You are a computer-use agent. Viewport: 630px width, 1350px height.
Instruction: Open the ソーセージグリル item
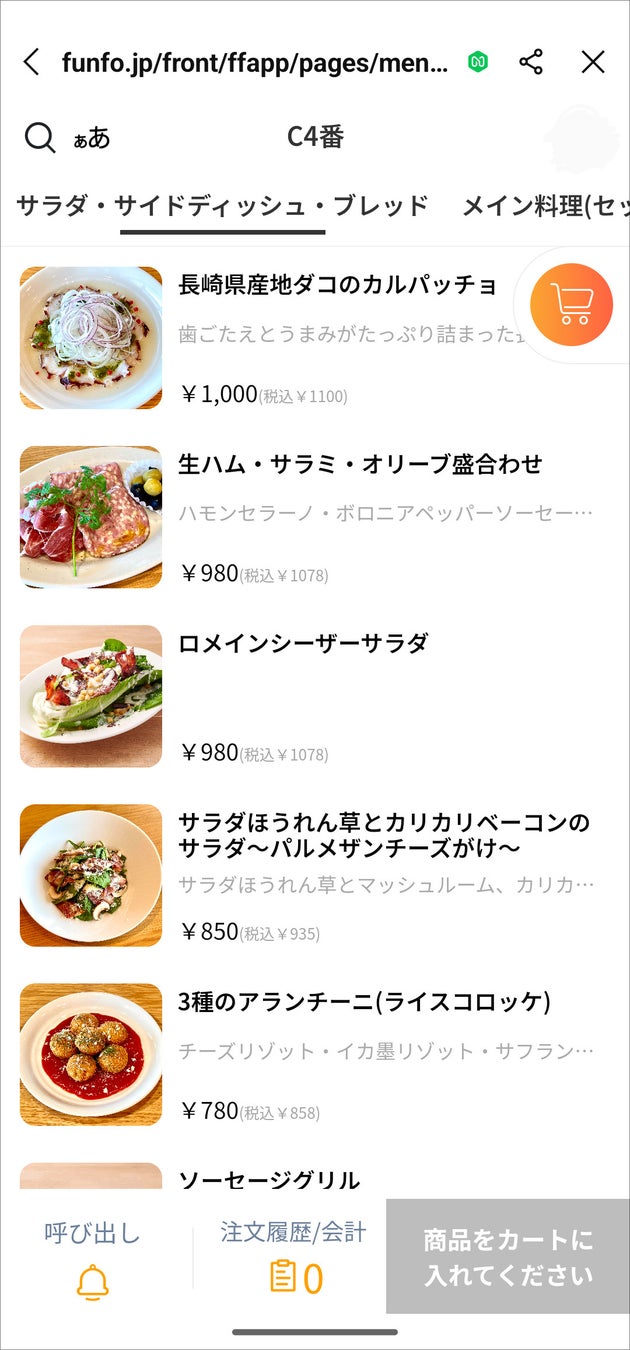point(269,1180)
